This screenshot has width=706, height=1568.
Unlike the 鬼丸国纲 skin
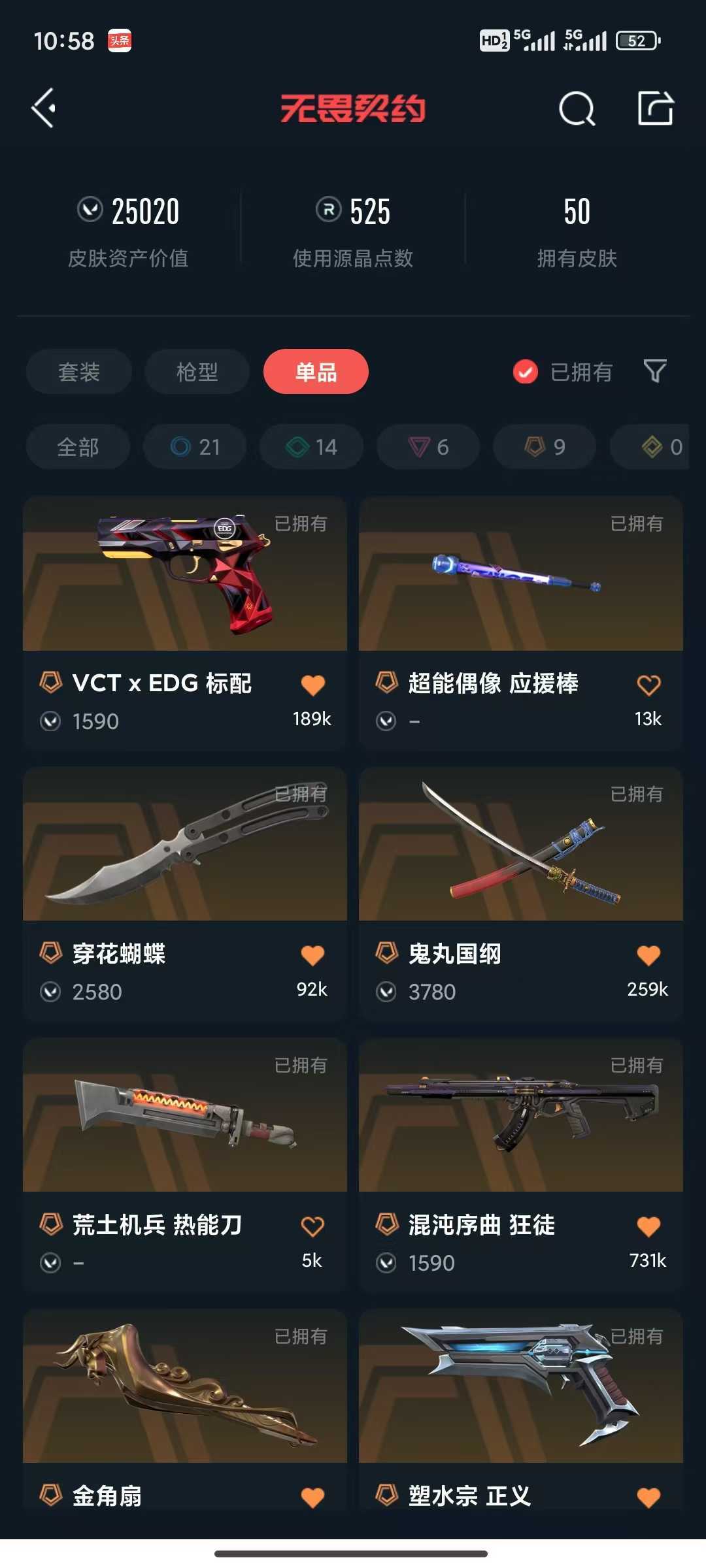[648, 956]
